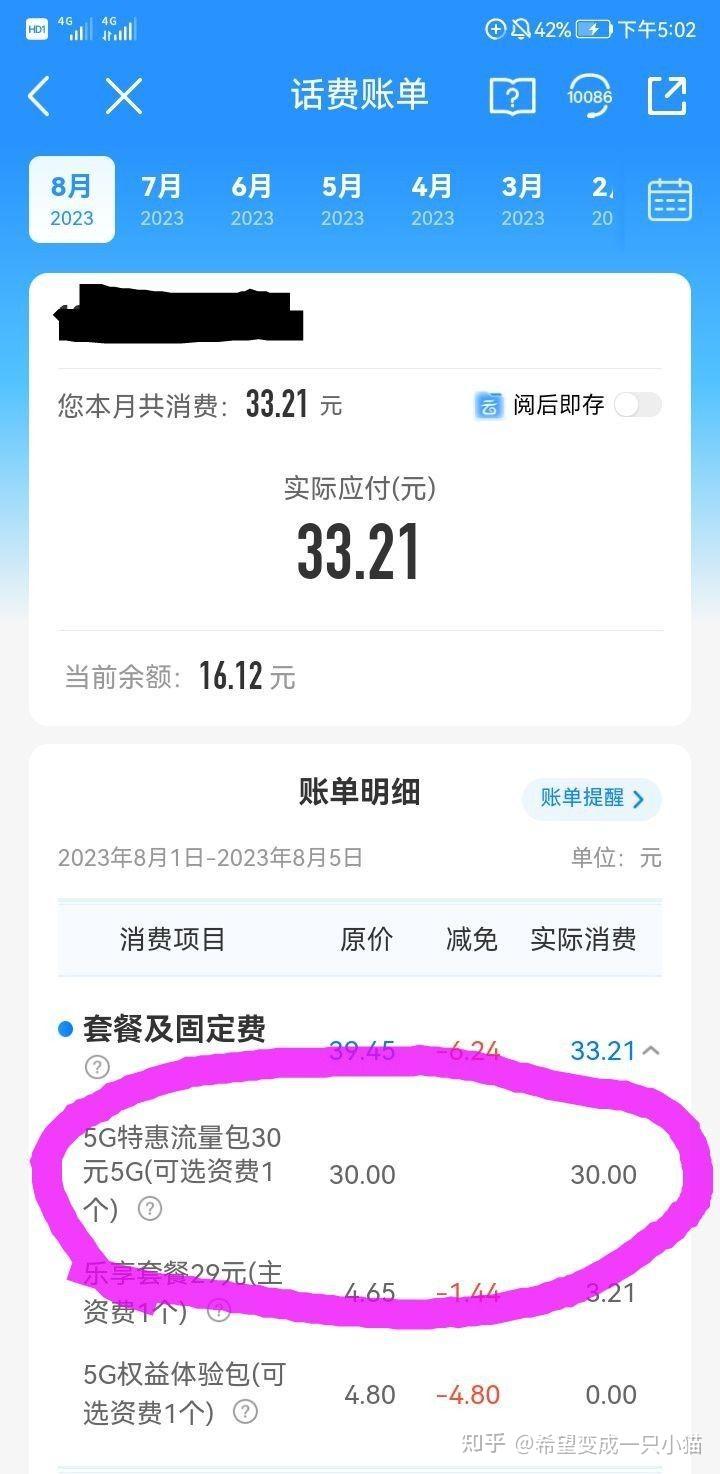
Task: Switch to the 7月 2023 tab
Action: tap(162, 200)
